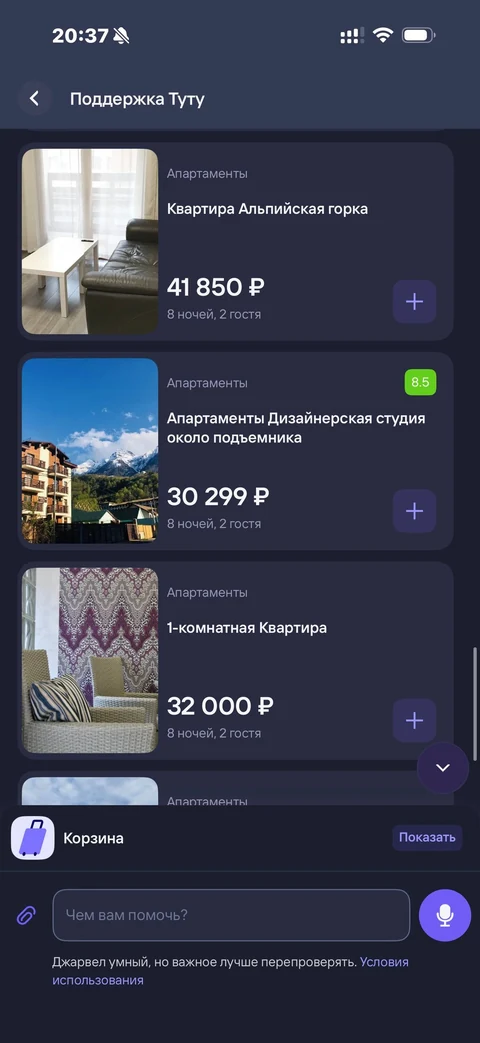The width and height of the screenshot is (480, 1043).
Task: Start voice input with the microphone
Action: 445,915
